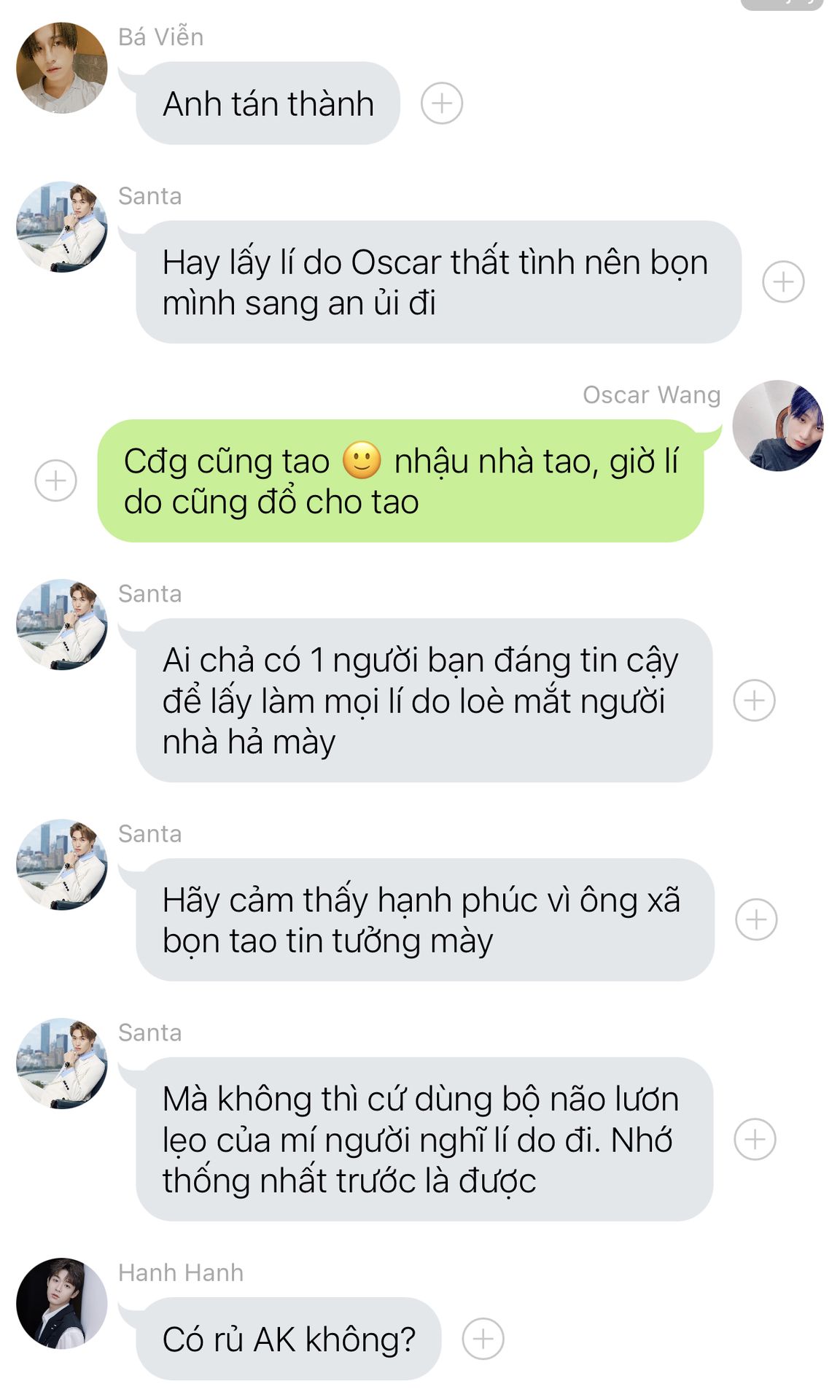Image resolution: width=840 pixels, height=1400 pixels.
Task: Tap the plus icon next to 'Hay lấy lí do Oscar' message
Action: (x=783, y=281)
